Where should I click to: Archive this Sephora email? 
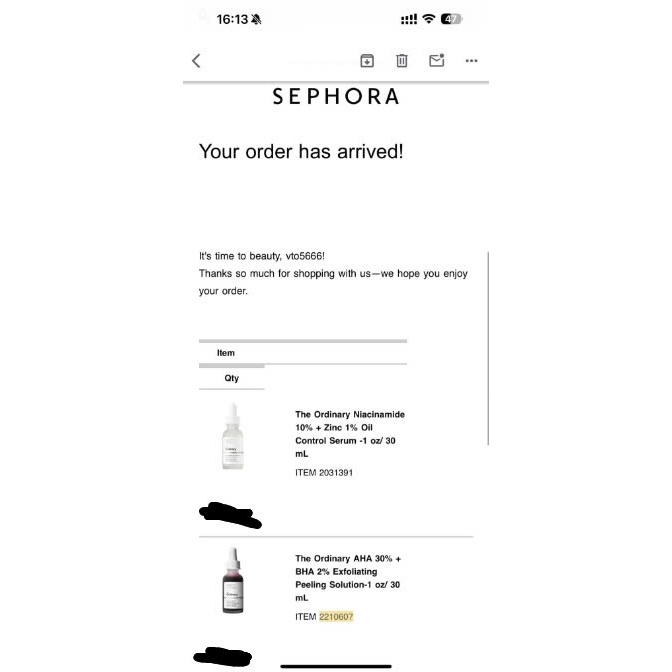[367, 61]
